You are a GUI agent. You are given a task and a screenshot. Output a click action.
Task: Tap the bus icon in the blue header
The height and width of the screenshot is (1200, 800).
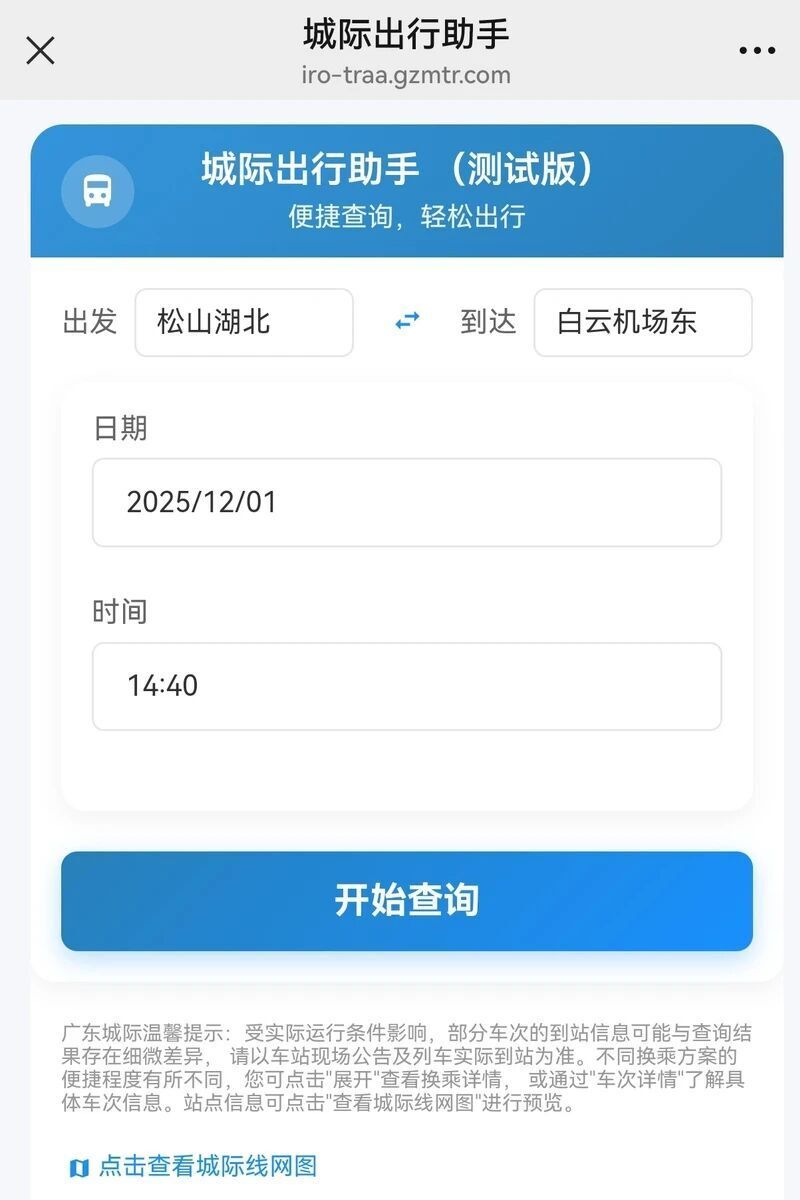[97, 190]
